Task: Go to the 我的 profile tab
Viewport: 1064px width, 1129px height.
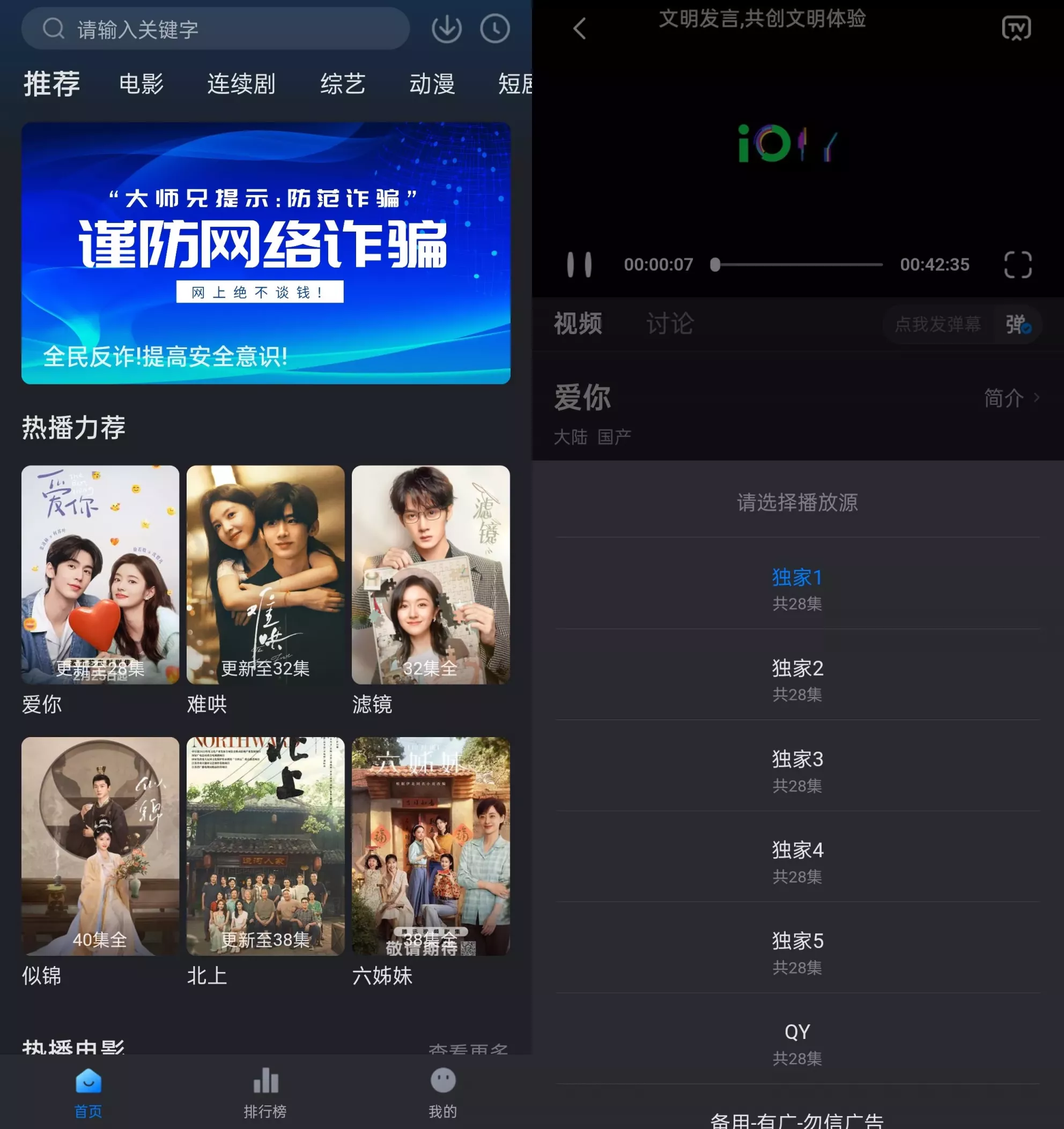Action: pyautogui.click(x=443, y=1093)
